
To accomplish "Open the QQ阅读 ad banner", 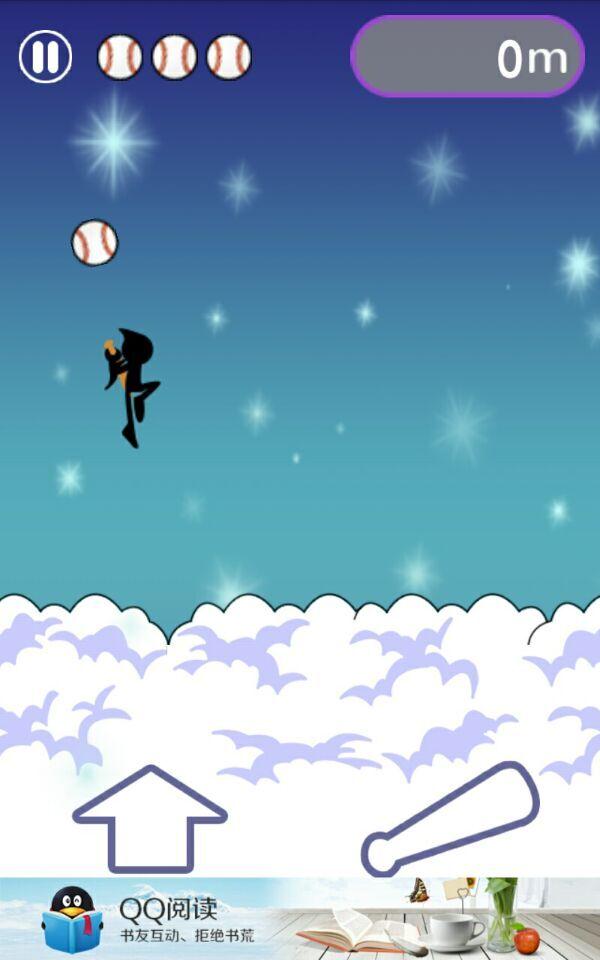I will 300,919.
